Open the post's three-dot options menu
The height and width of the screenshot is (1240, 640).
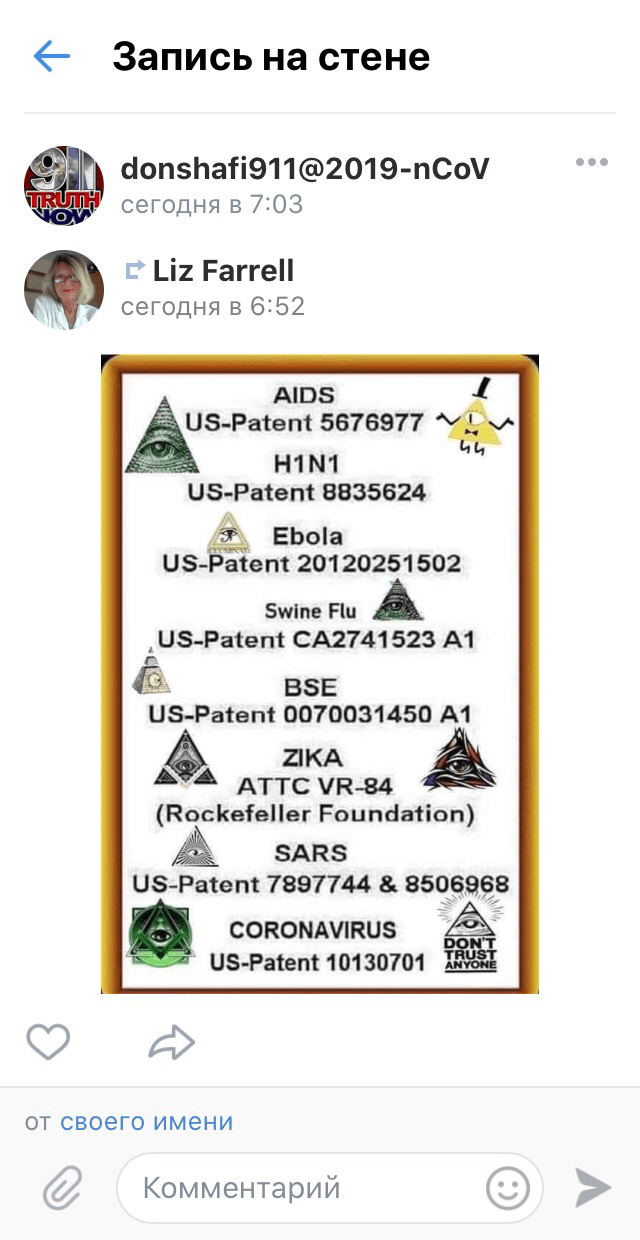pyautogui.click(x=592, y=163)
